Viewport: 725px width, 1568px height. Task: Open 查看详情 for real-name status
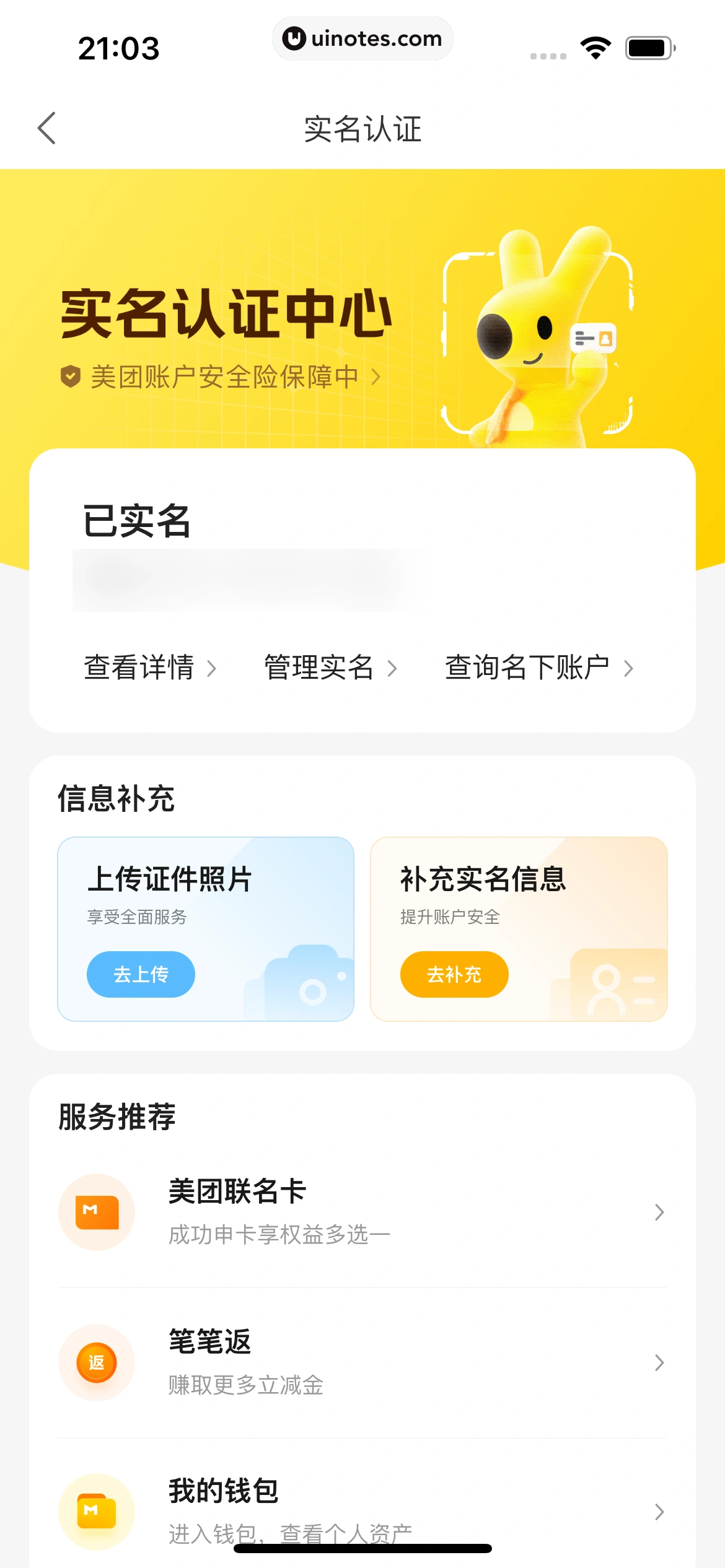tap(150, 668)
